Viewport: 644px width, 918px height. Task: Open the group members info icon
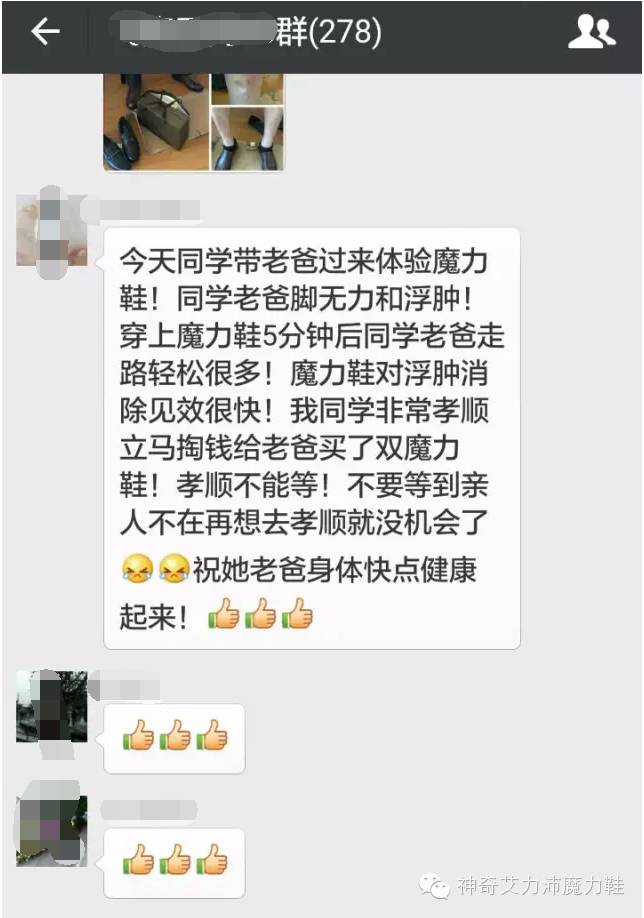591,33
